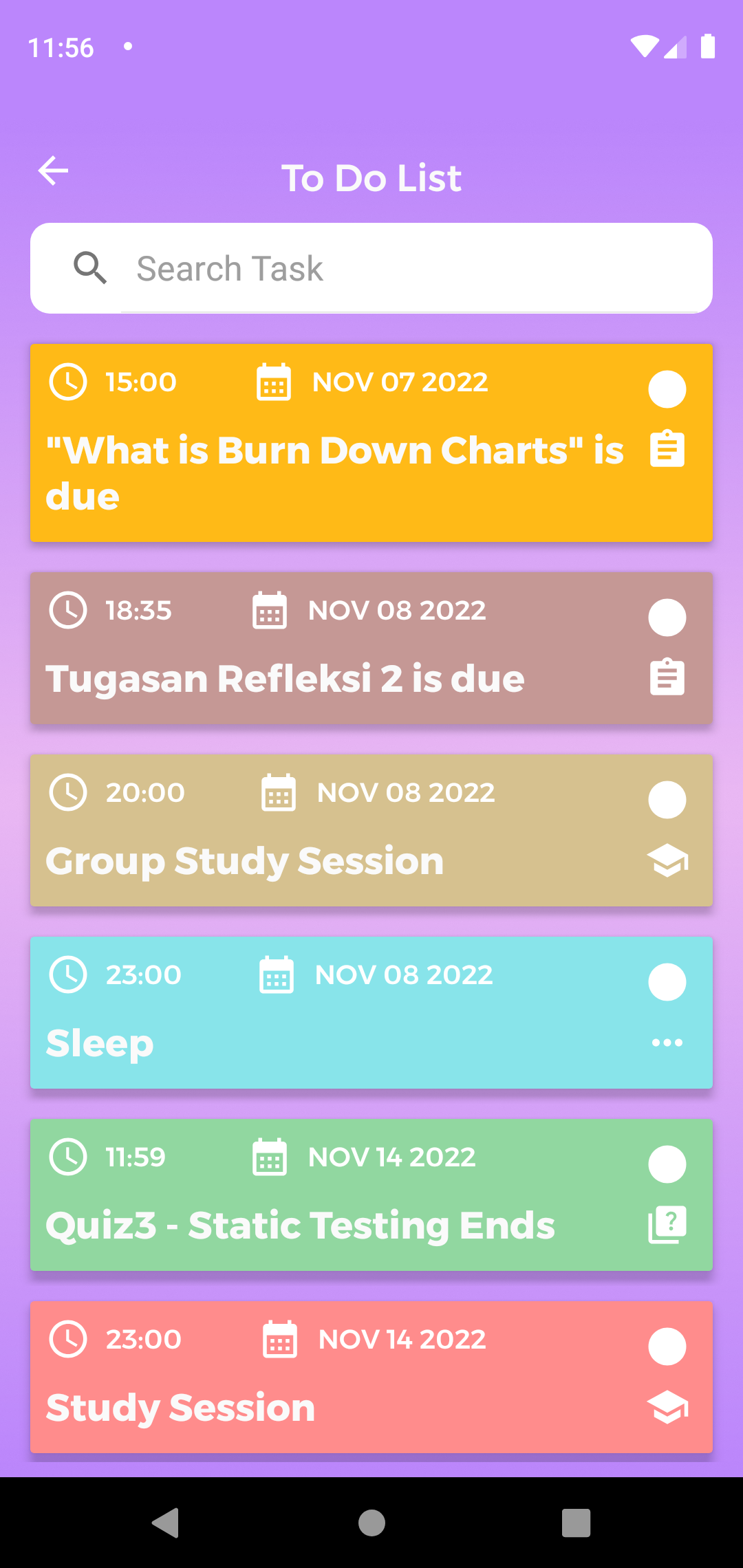743x1568 pixels.
Task: Mark "What is Burn Down Charts" task complete
Action: pyautogui.click(x=667, y=390)
